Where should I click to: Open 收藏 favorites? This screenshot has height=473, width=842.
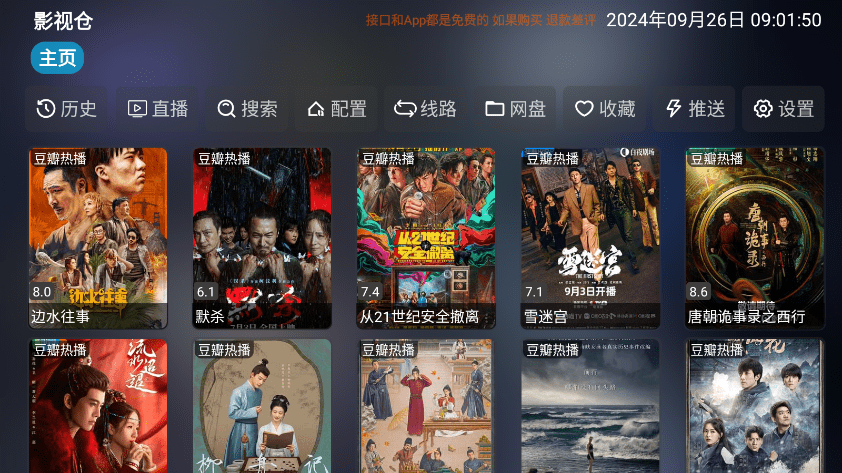(x=605, y=109)
